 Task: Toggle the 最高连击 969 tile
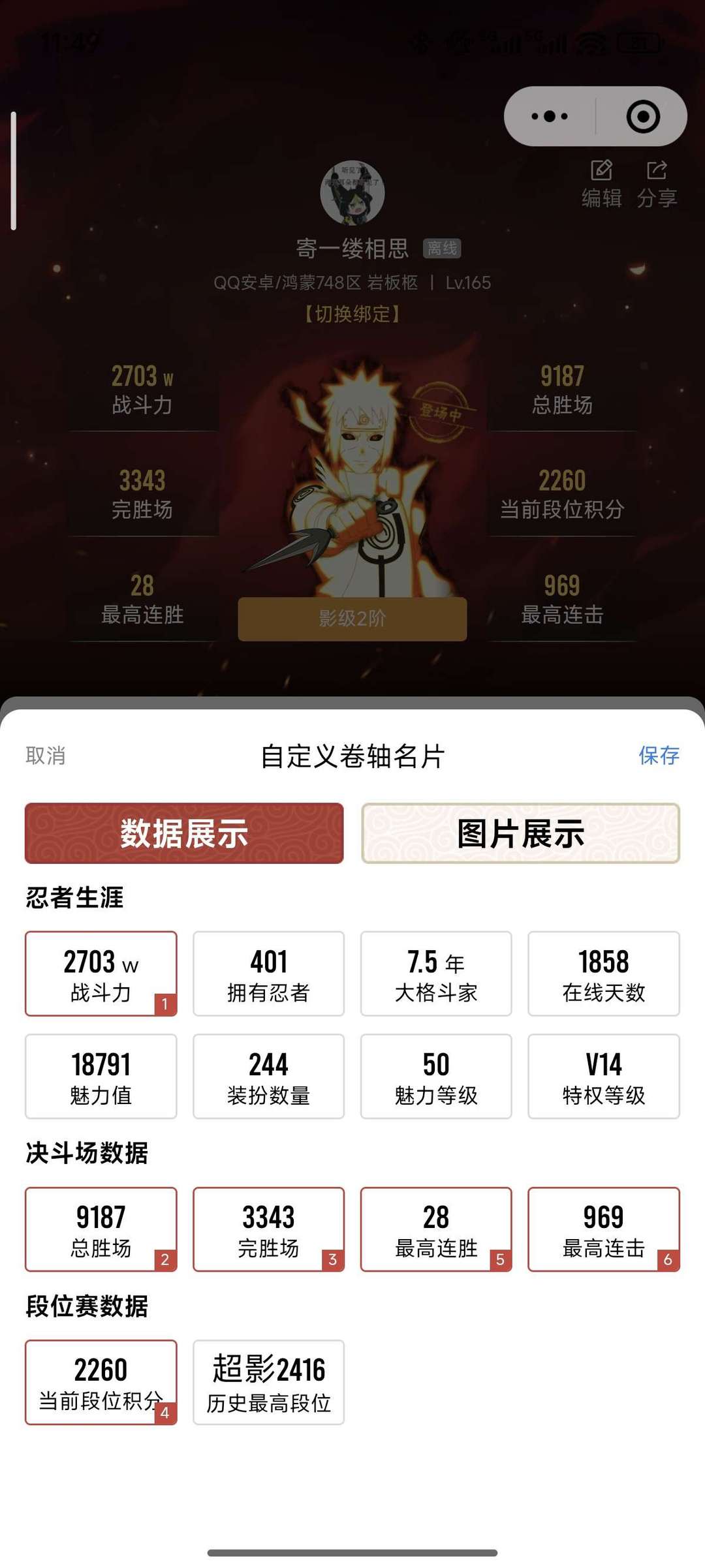tap(603, 1229)
